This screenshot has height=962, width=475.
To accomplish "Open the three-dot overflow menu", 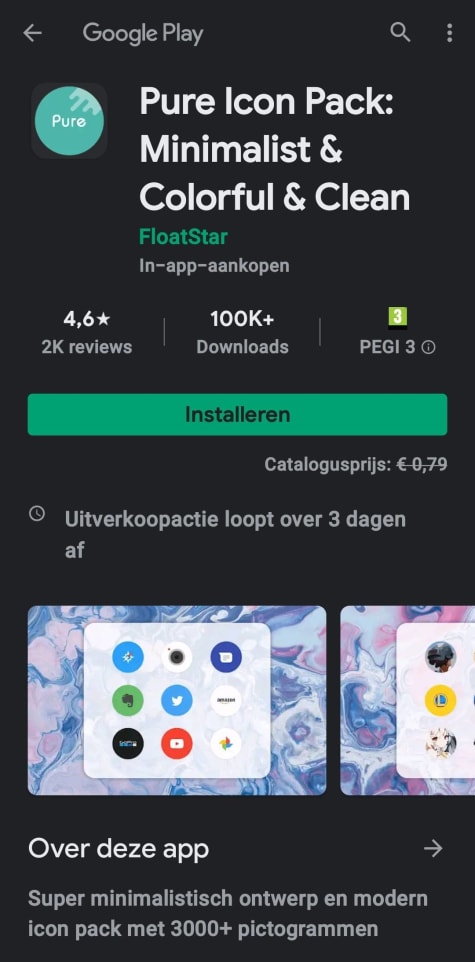I will [x=449, y=33].
